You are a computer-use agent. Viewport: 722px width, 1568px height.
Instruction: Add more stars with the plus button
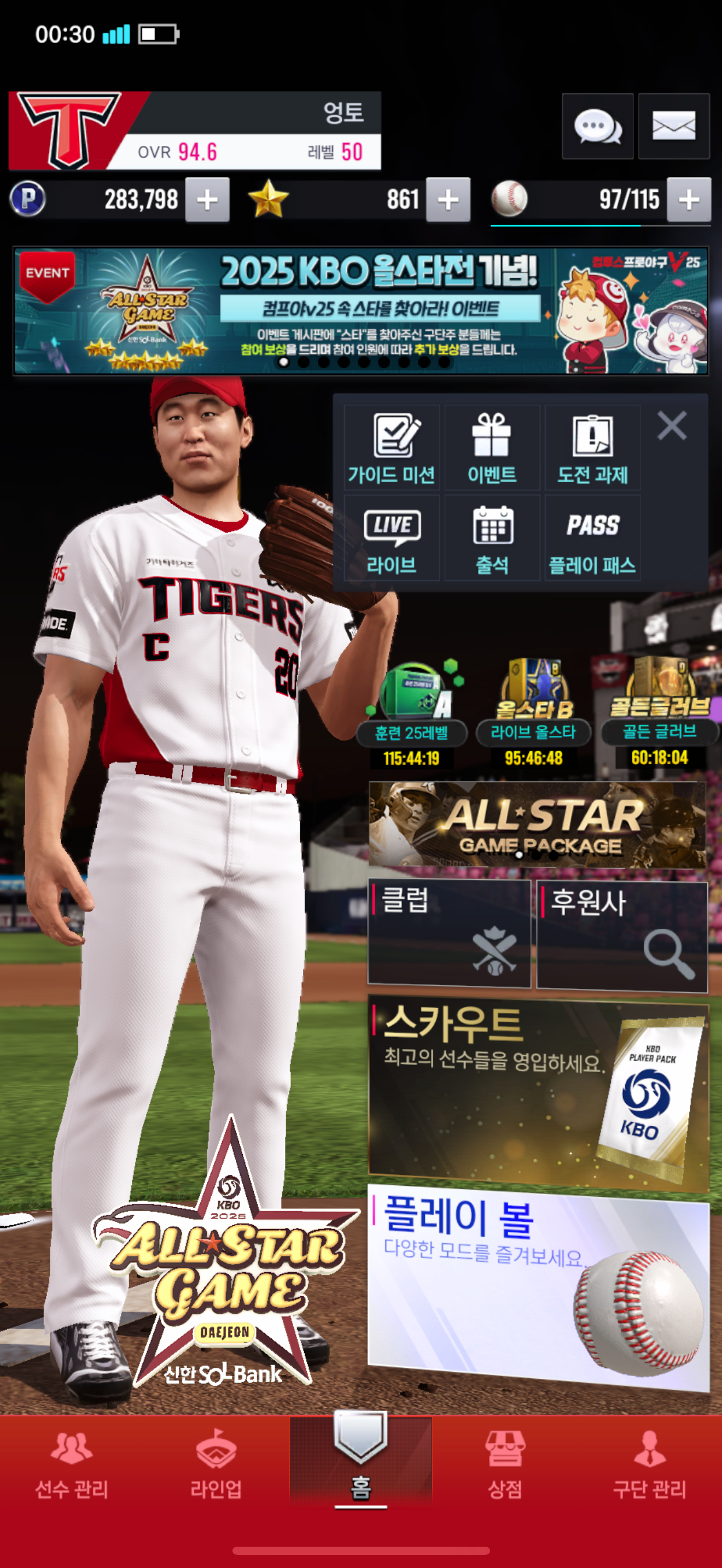pyautogui.click(x=448, y=200)
